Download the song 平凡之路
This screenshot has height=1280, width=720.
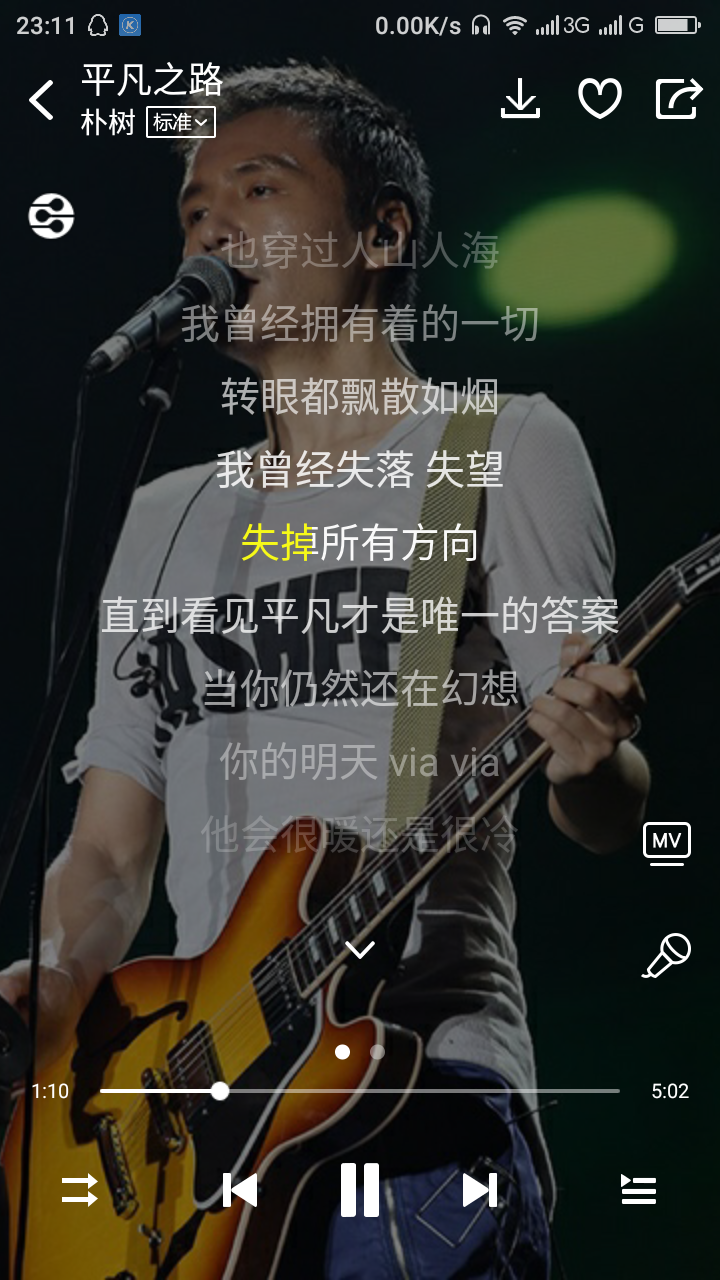[520, 99]
